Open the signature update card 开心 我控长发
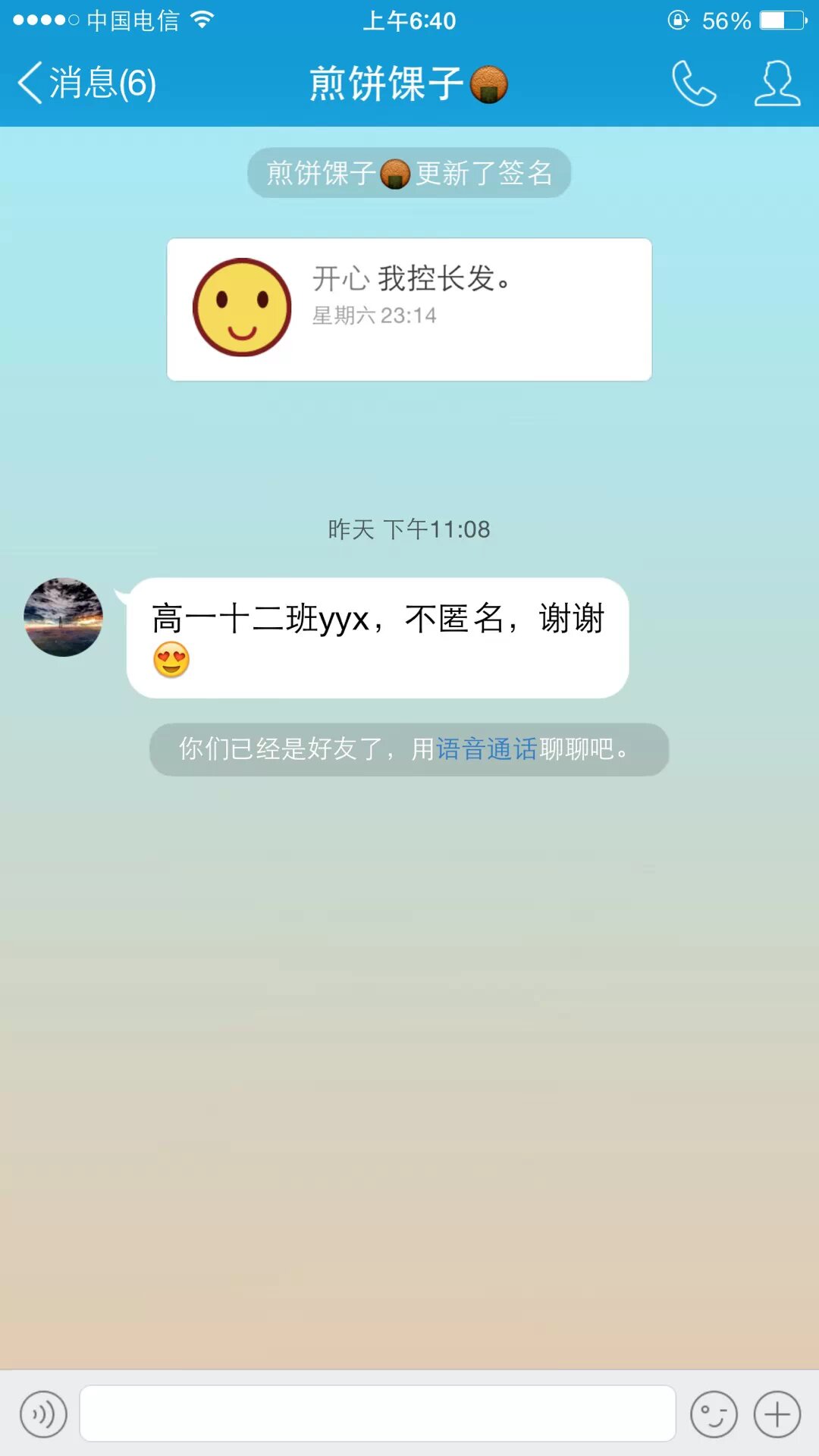This screenshot has width=819, height=1456. tap(409, 309)
